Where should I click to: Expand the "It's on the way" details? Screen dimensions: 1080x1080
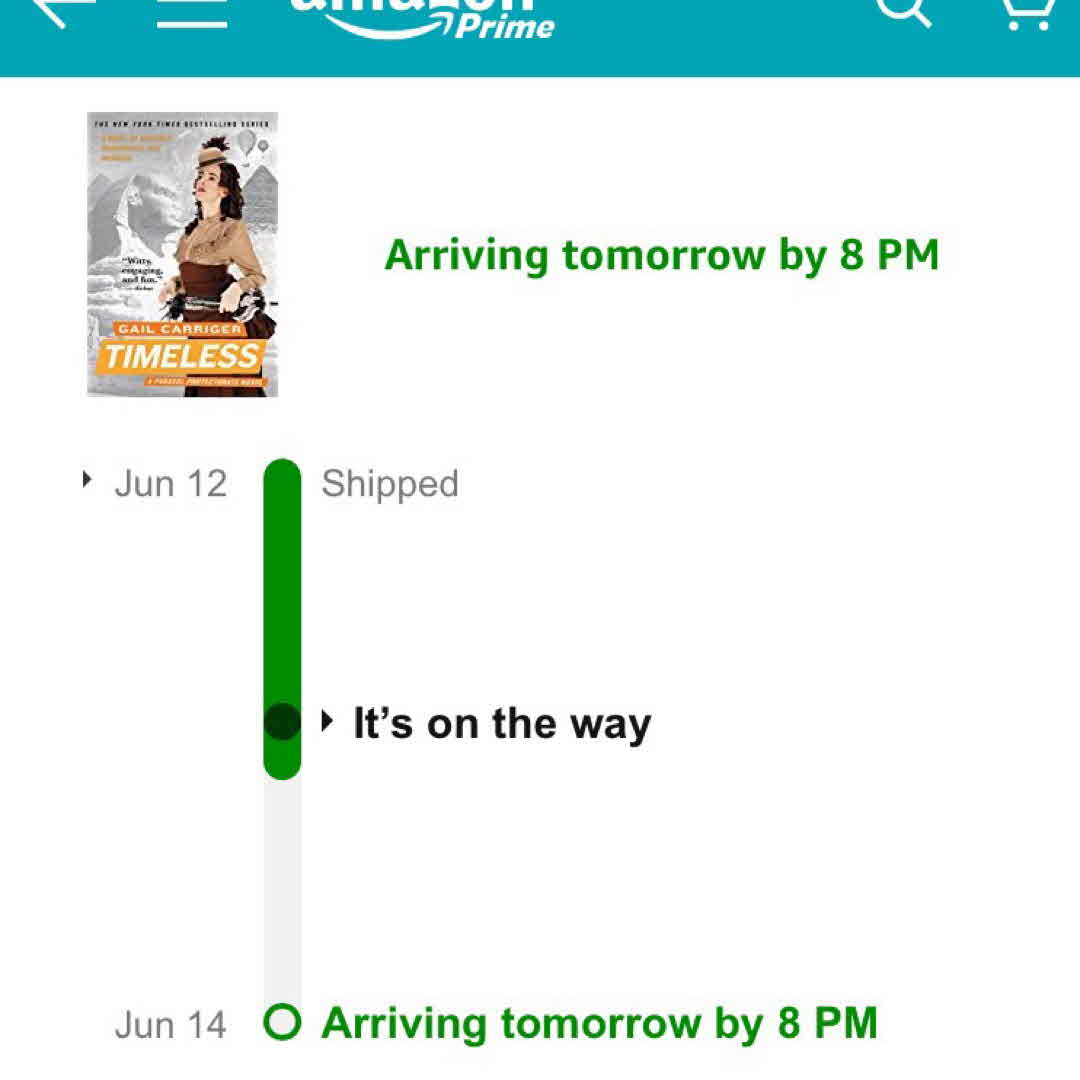pos(328,721)
